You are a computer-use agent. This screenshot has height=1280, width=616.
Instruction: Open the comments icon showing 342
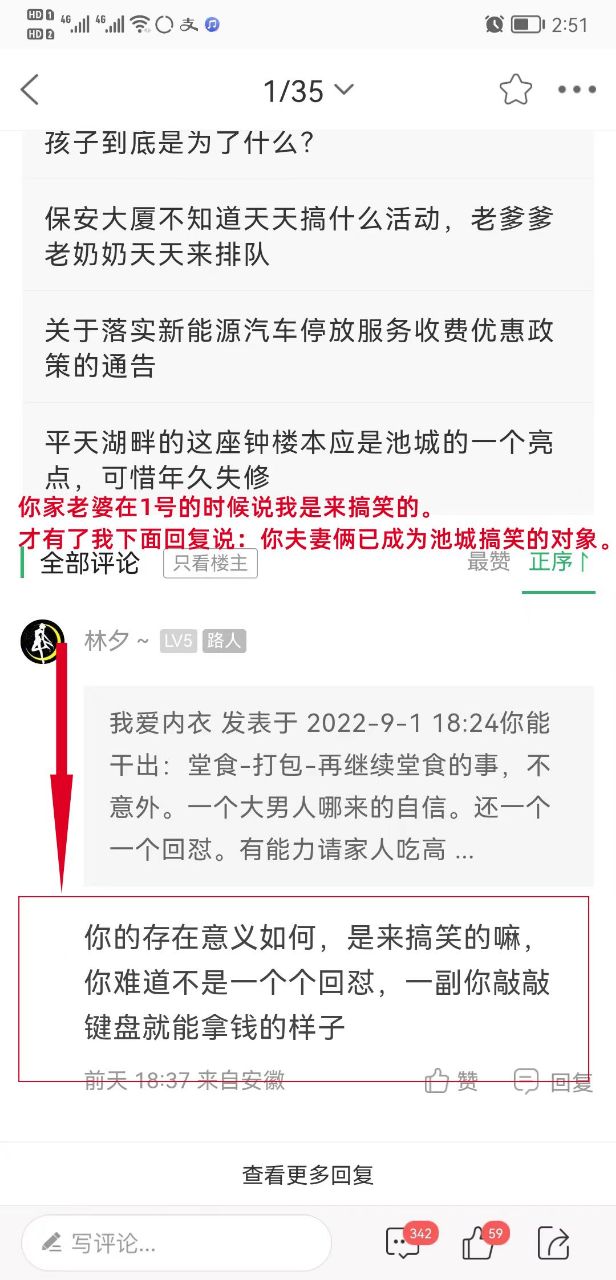point(403,1242)
